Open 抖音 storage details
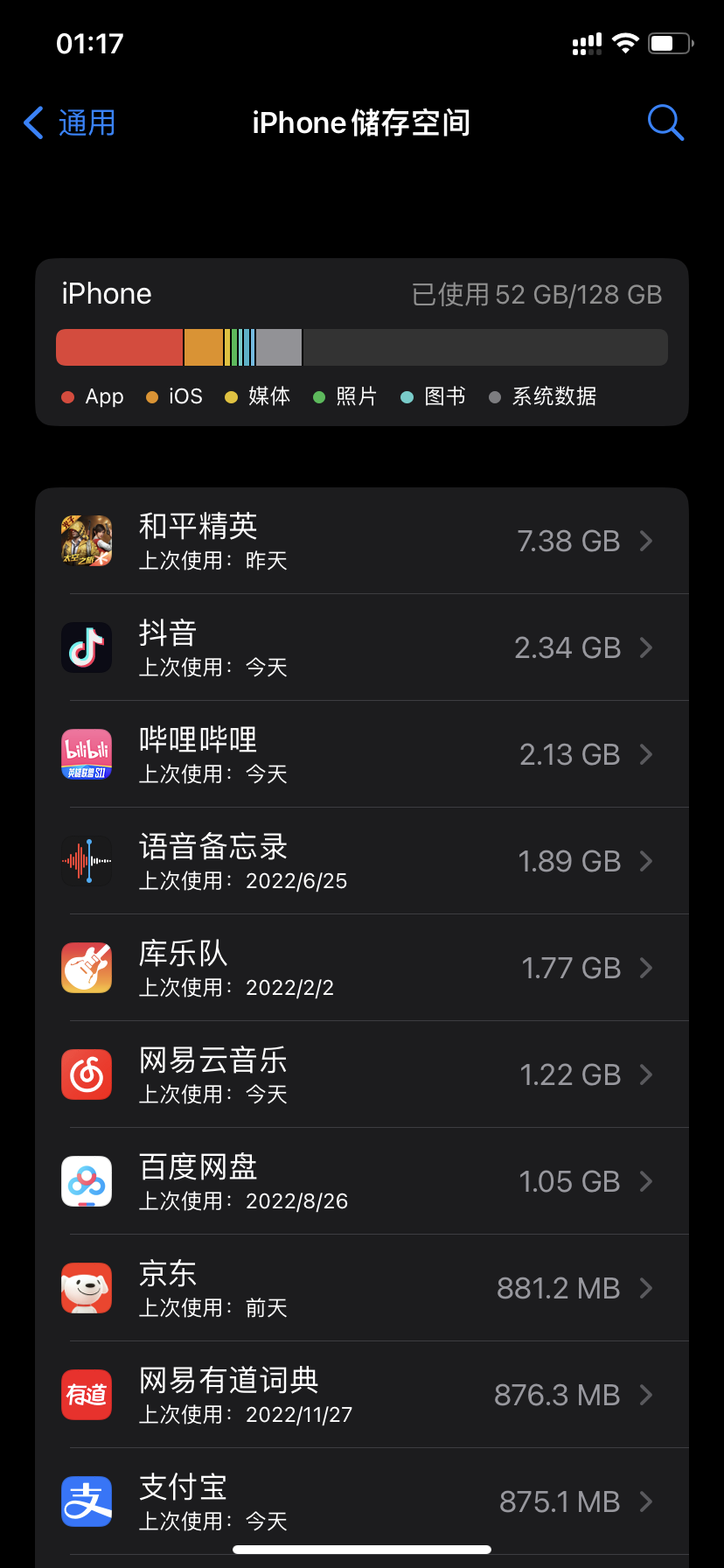724x1568 pixels. (x=362, y=647)
